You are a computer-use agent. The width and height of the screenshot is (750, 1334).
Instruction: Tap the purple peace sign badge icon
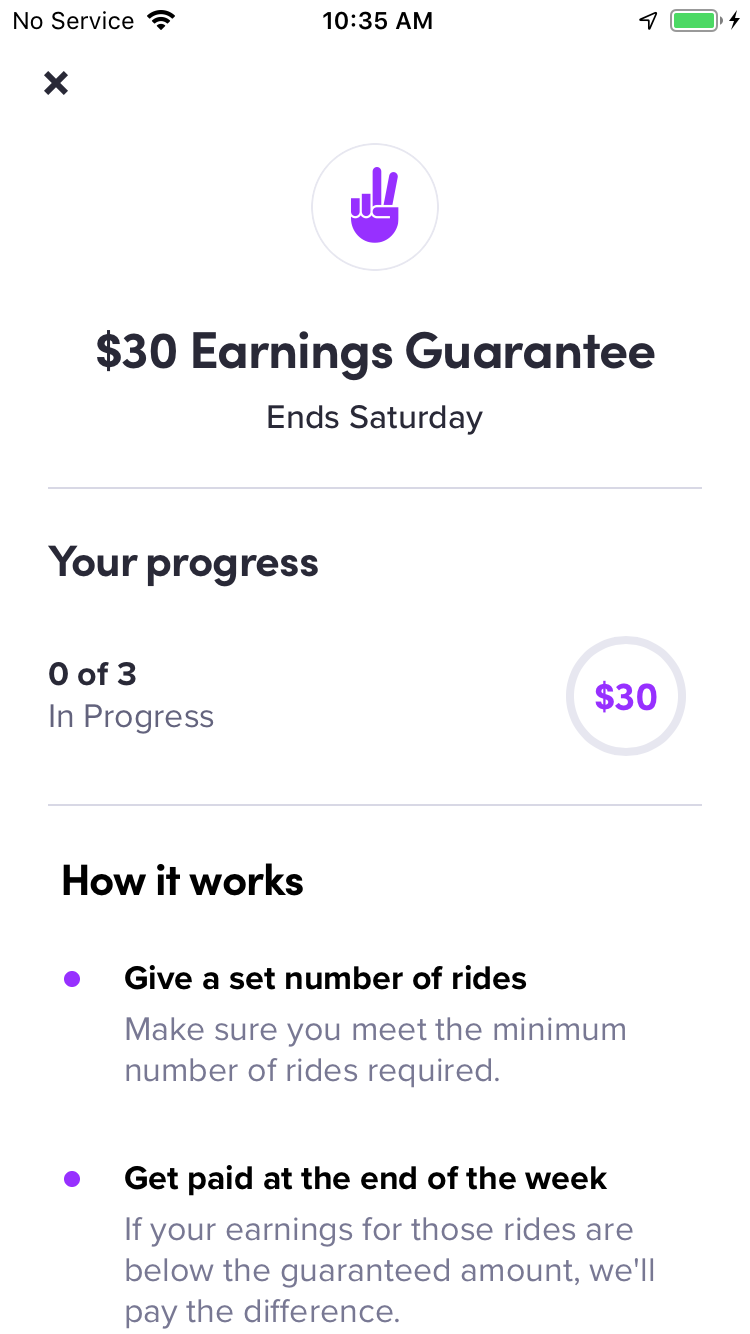tap(375, 205)
